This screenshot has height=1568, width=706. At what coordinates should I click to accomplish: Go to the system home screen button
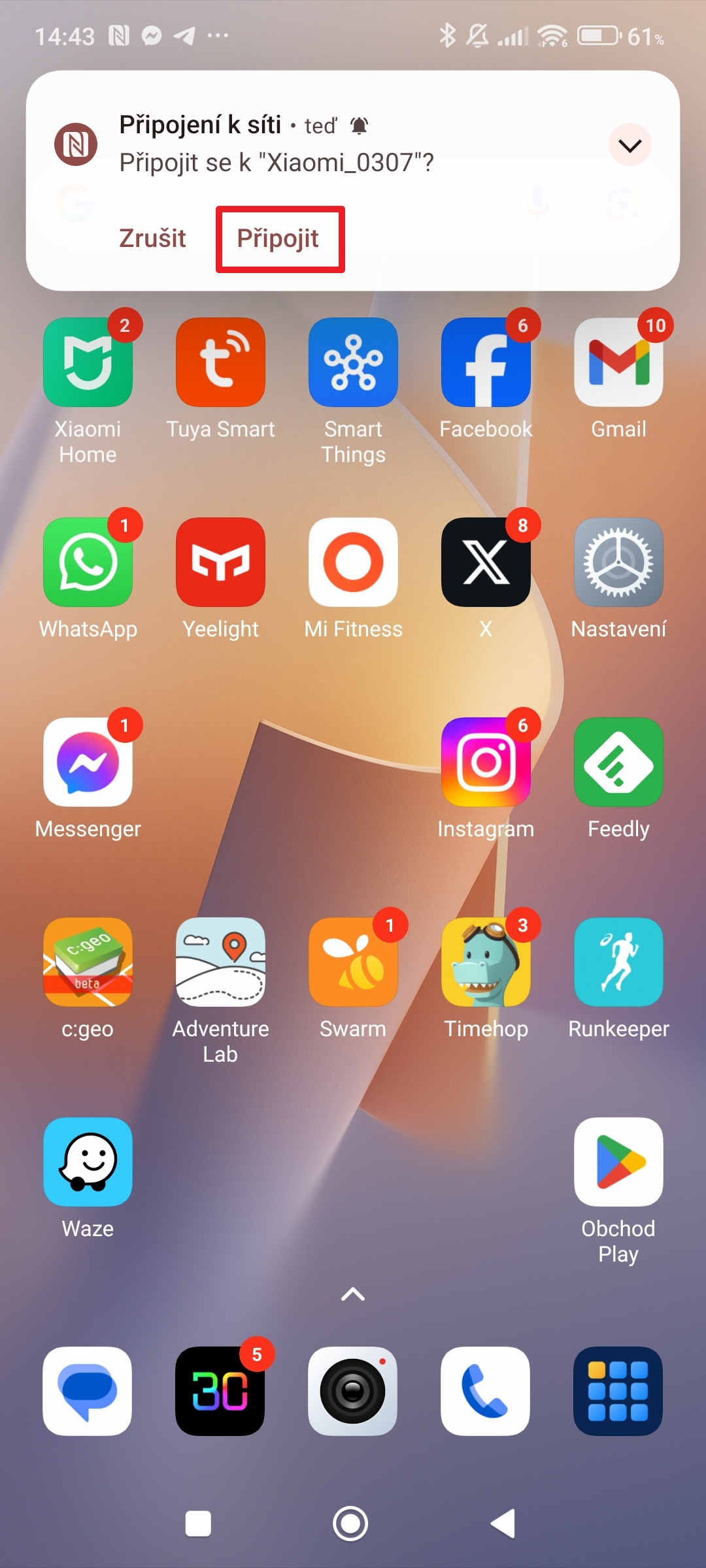[351, 1524]
